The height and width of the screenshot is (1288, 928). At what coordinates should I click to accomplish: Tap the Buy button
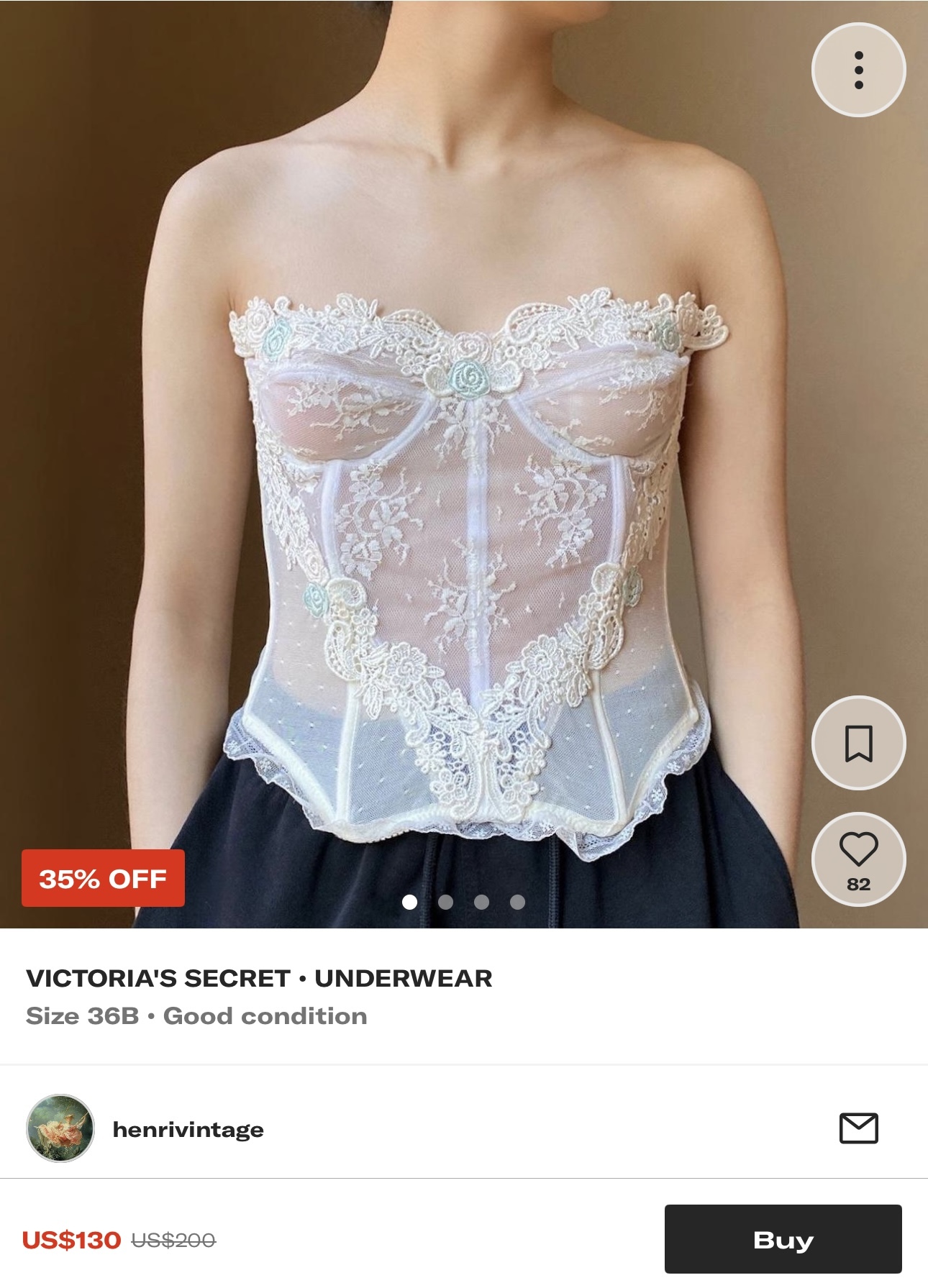783,1239
